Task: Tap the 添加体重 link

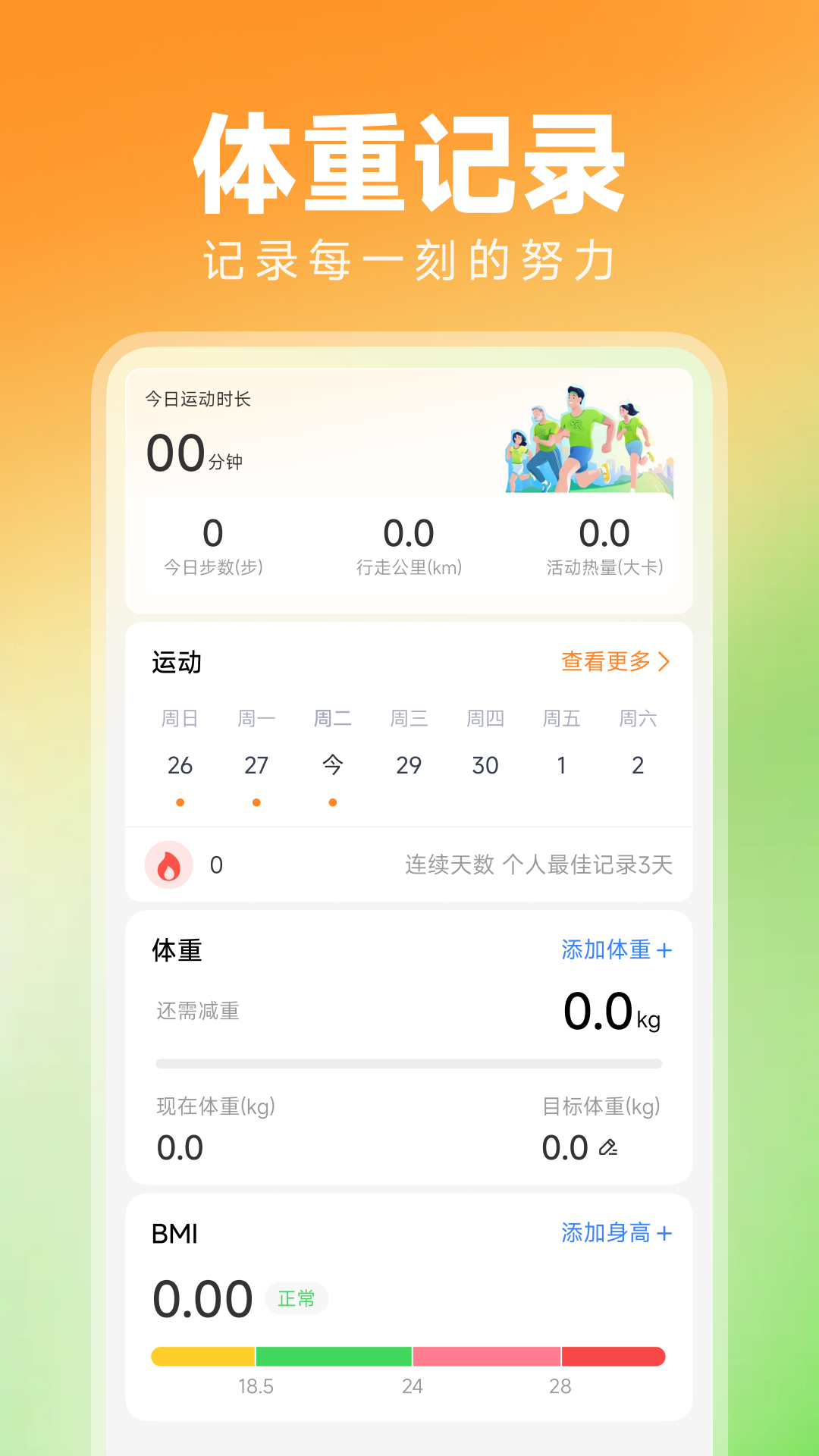Action: click(607, 949)
